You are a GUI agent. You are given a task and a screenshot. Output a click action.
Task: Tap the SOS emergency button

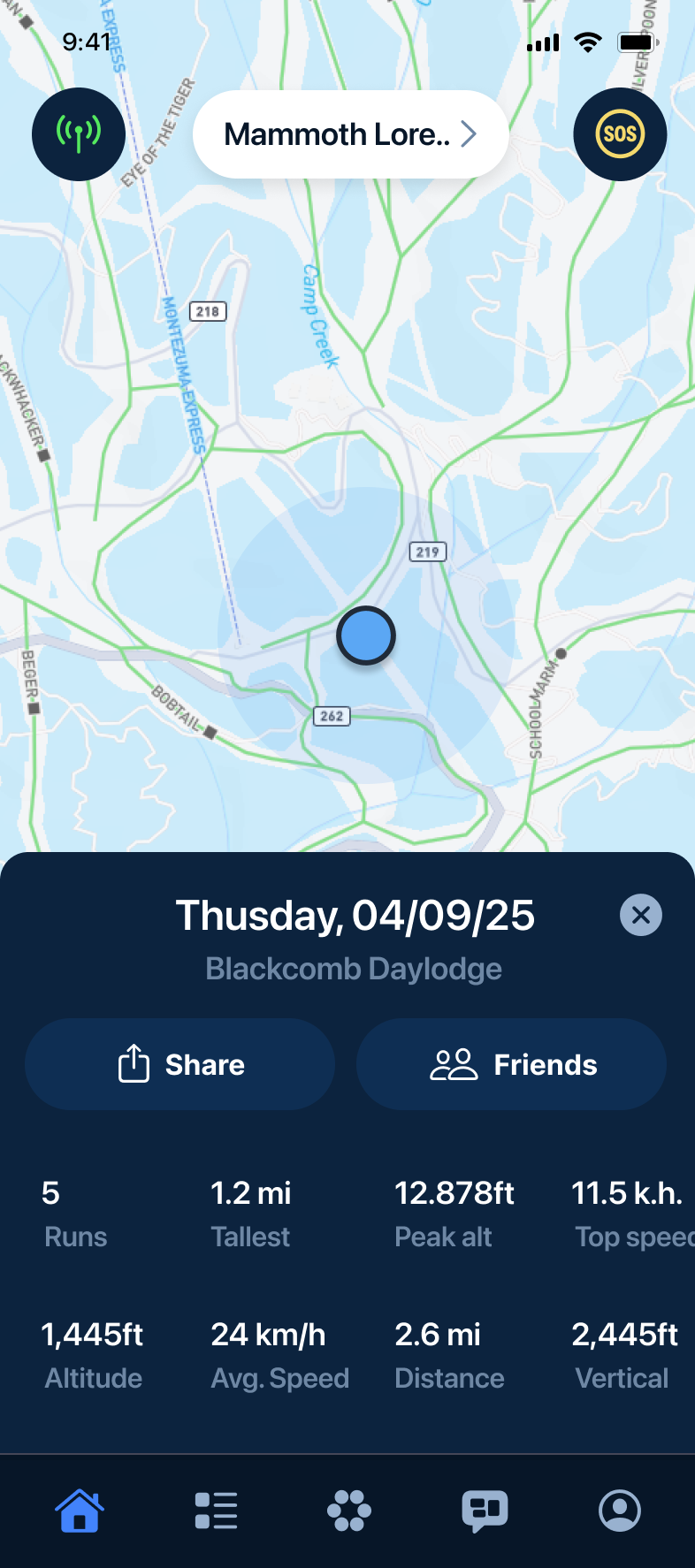620,134
